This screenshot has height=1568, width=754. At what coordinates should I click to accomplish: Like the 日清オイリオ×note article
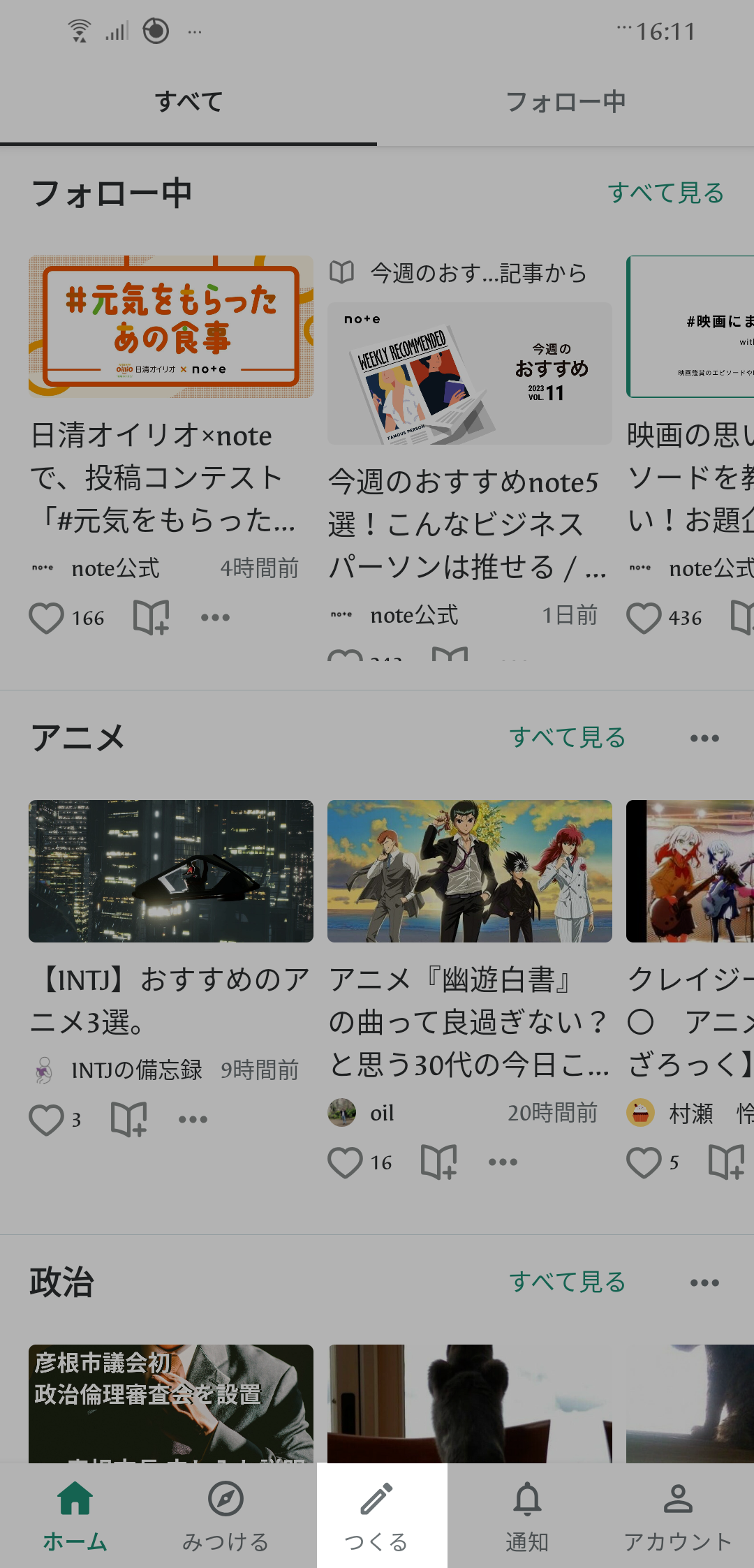pyautogui.click(x=47, y=618)
